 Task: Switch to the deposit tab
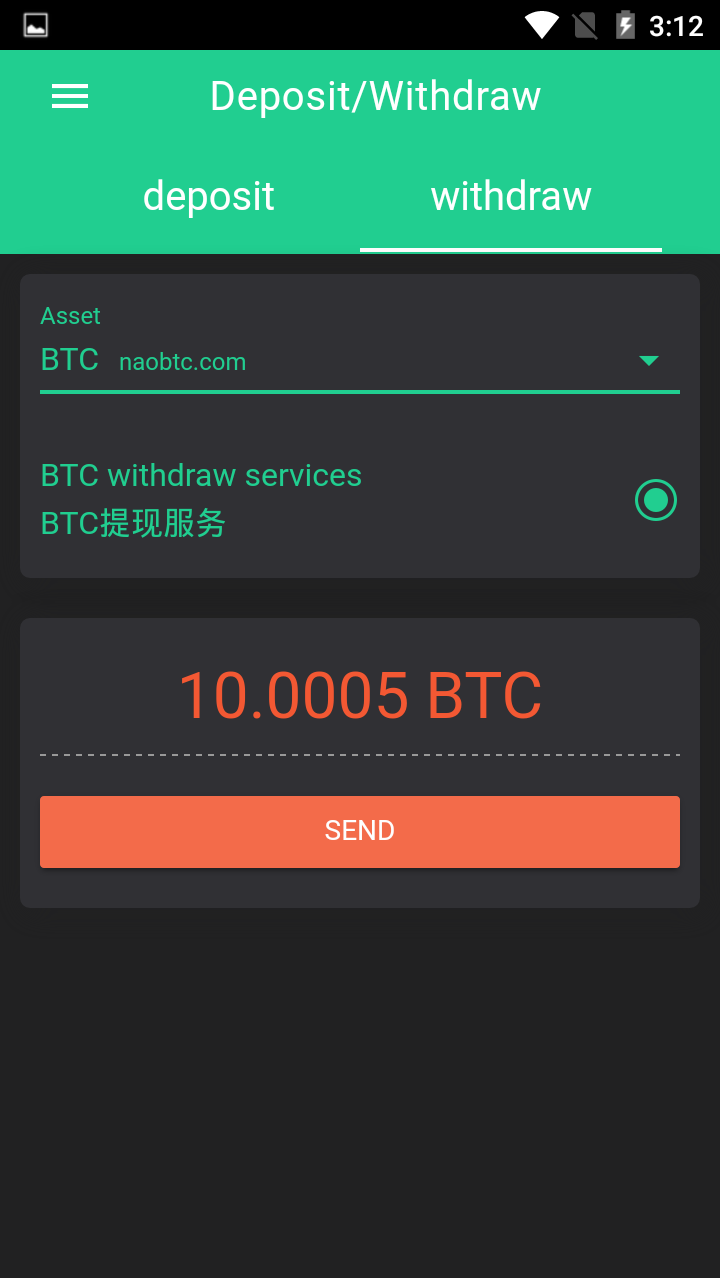(x=209, y=196)
